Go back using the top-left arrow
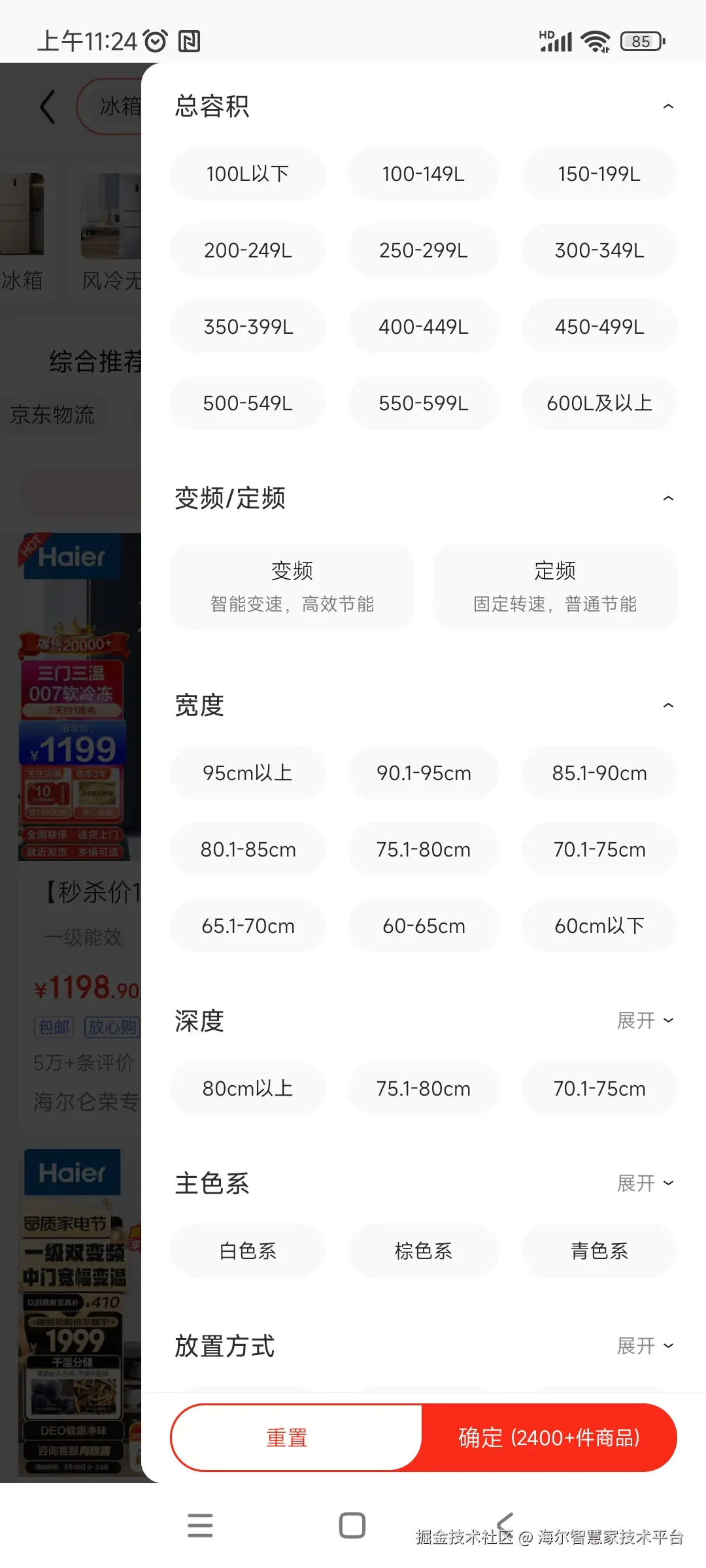706x1568 pixels. pyautogui.click(x=48, y=106)
